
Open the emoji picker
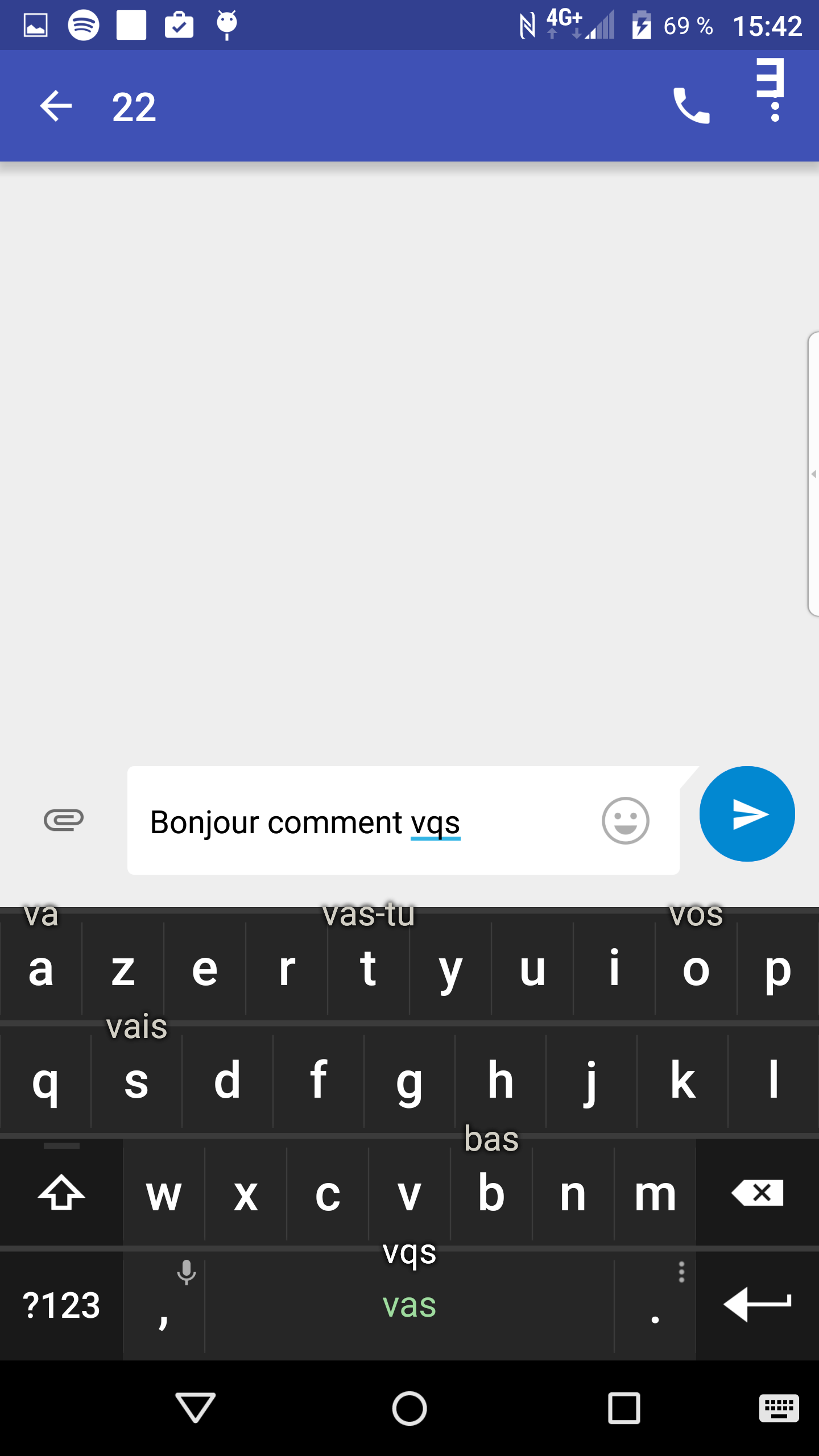625,821
